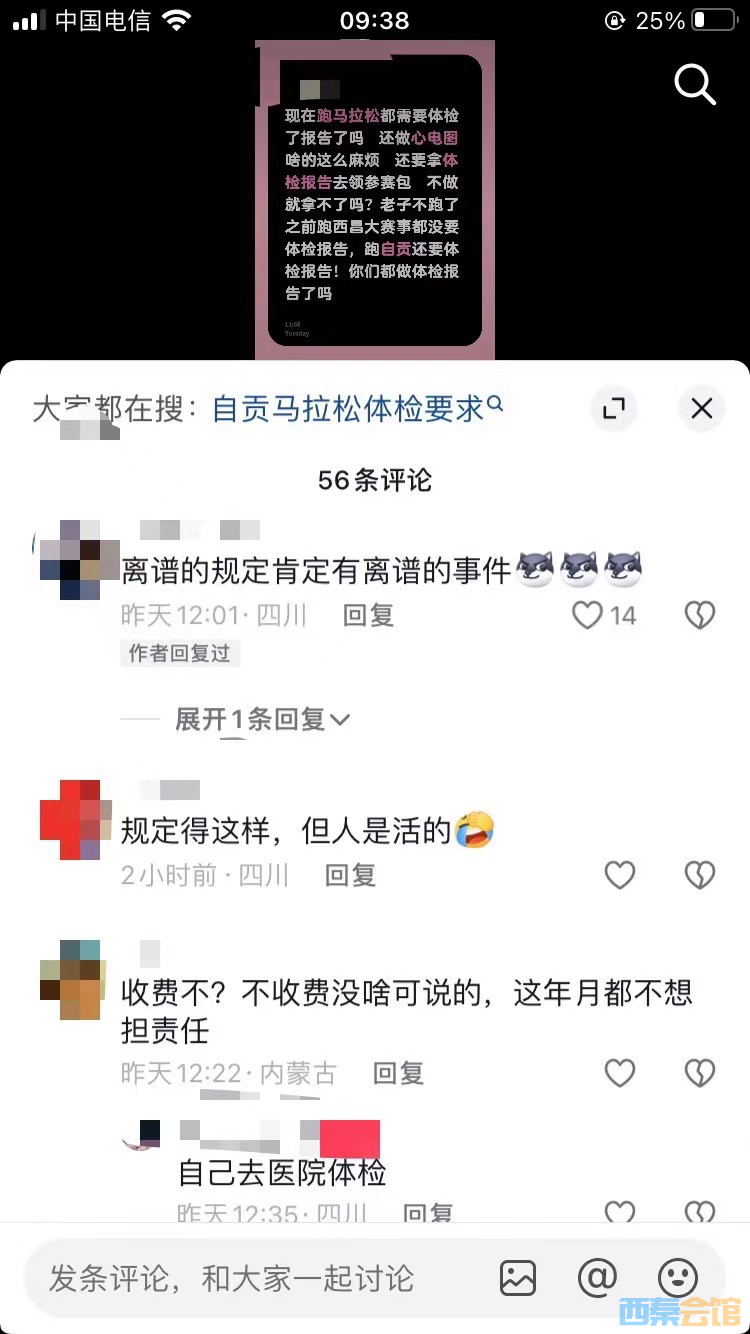Image resolution: width=750 pixels, height=1334 pixels.
Task: Expand comments panel to full screen
Action: tap(613, 408)
